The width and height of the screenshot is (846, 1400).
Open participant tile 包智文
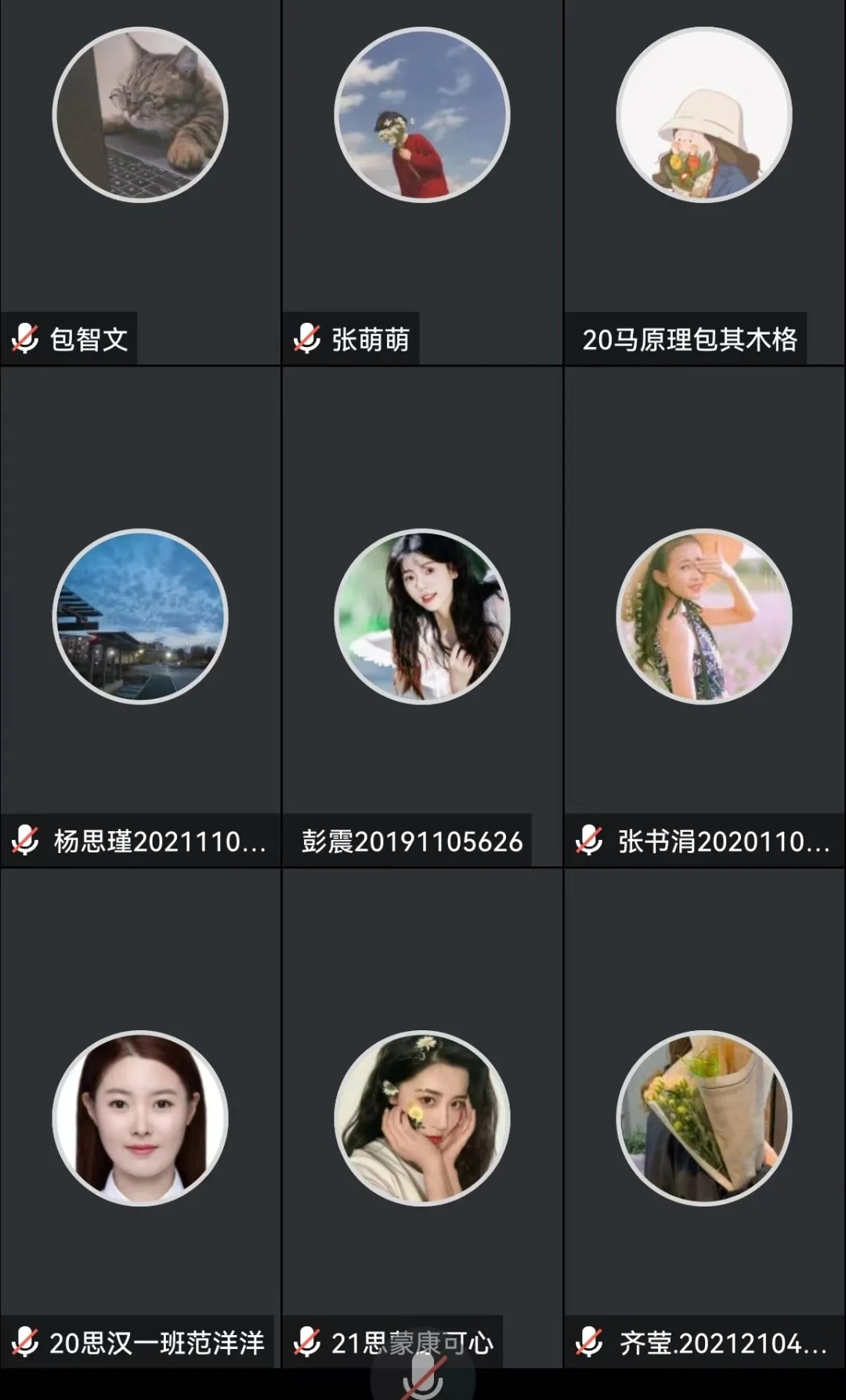[x=140, y=182]
